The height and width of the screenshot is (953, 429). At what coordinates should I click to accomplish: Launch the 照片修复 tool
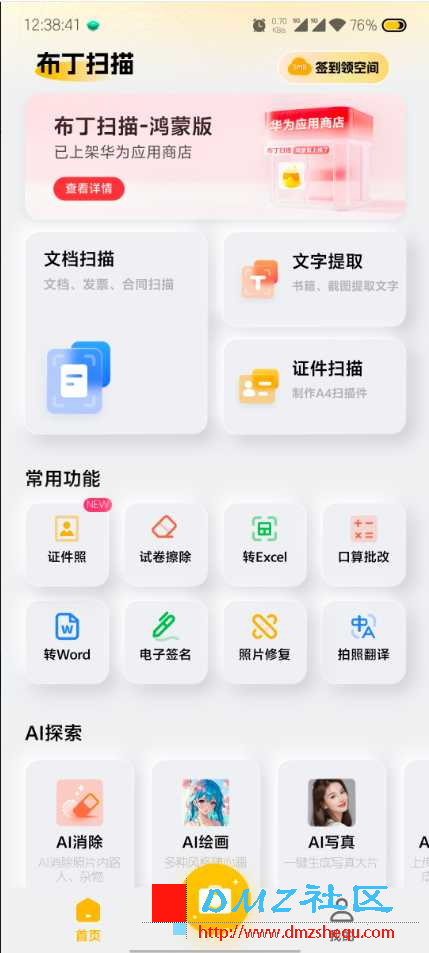click(x=265, y=642)
